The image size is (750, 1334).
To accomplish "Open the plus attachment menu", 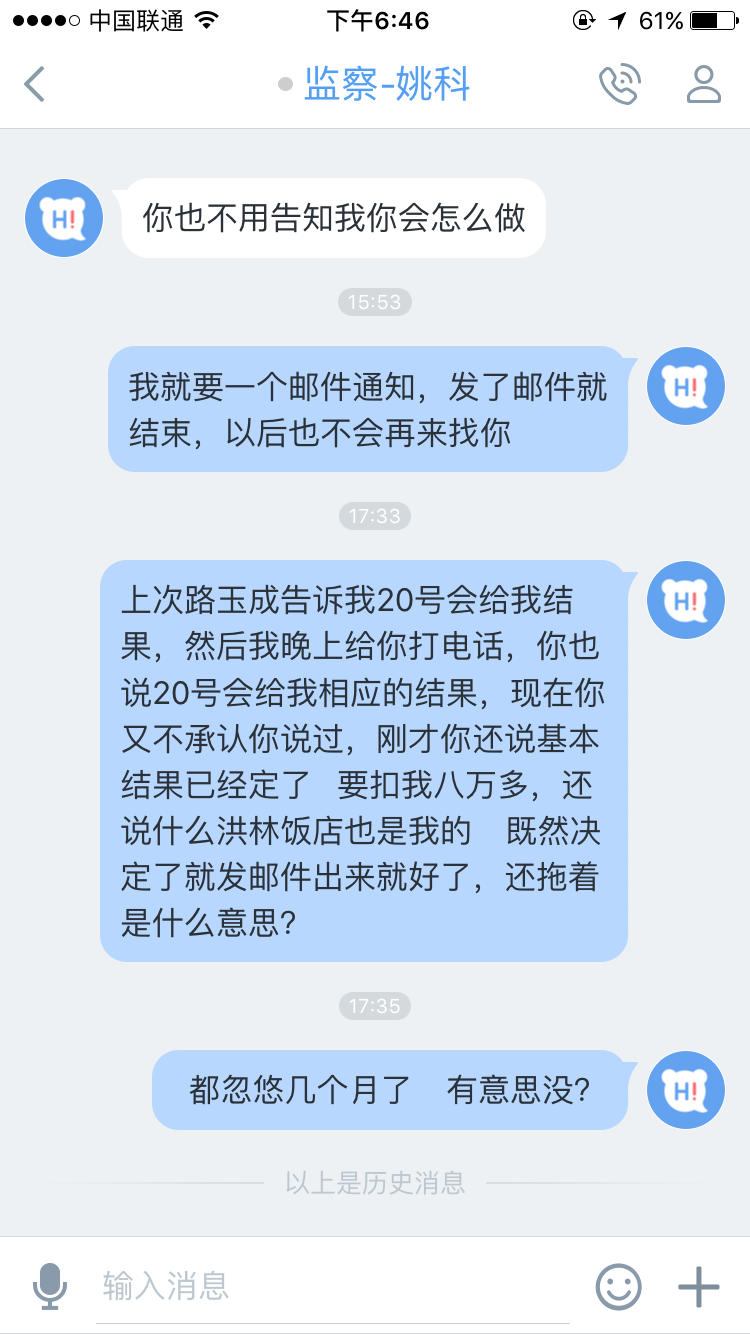I will pos(699,1286).
